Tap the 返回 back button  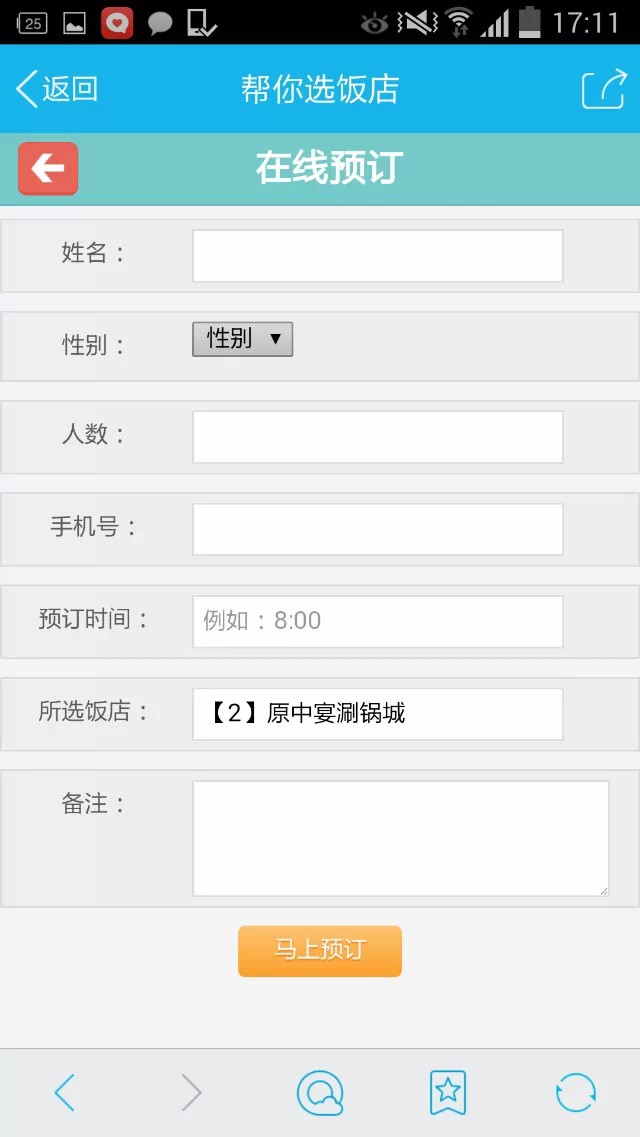(x=57, y=89)
